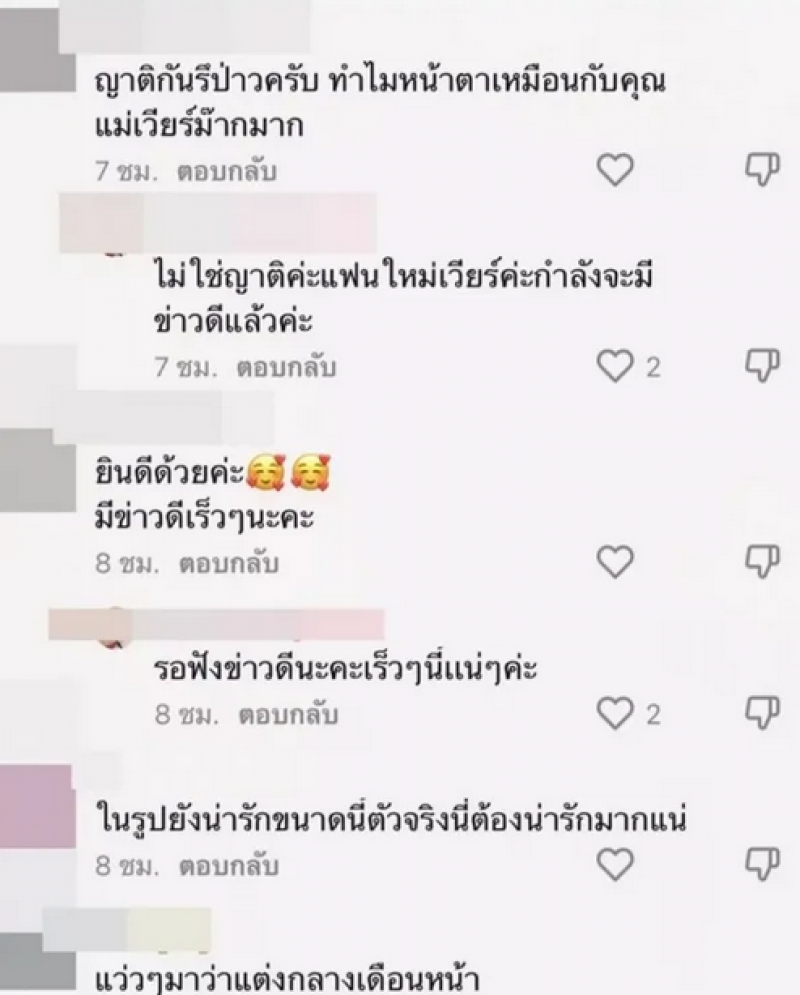Screen dimensions: 800x995
Task: Like the reply รอฟังข่าวดีนะคะเร็วๆนี้แน่ๆค่ะ
Action: pos(615,714)
